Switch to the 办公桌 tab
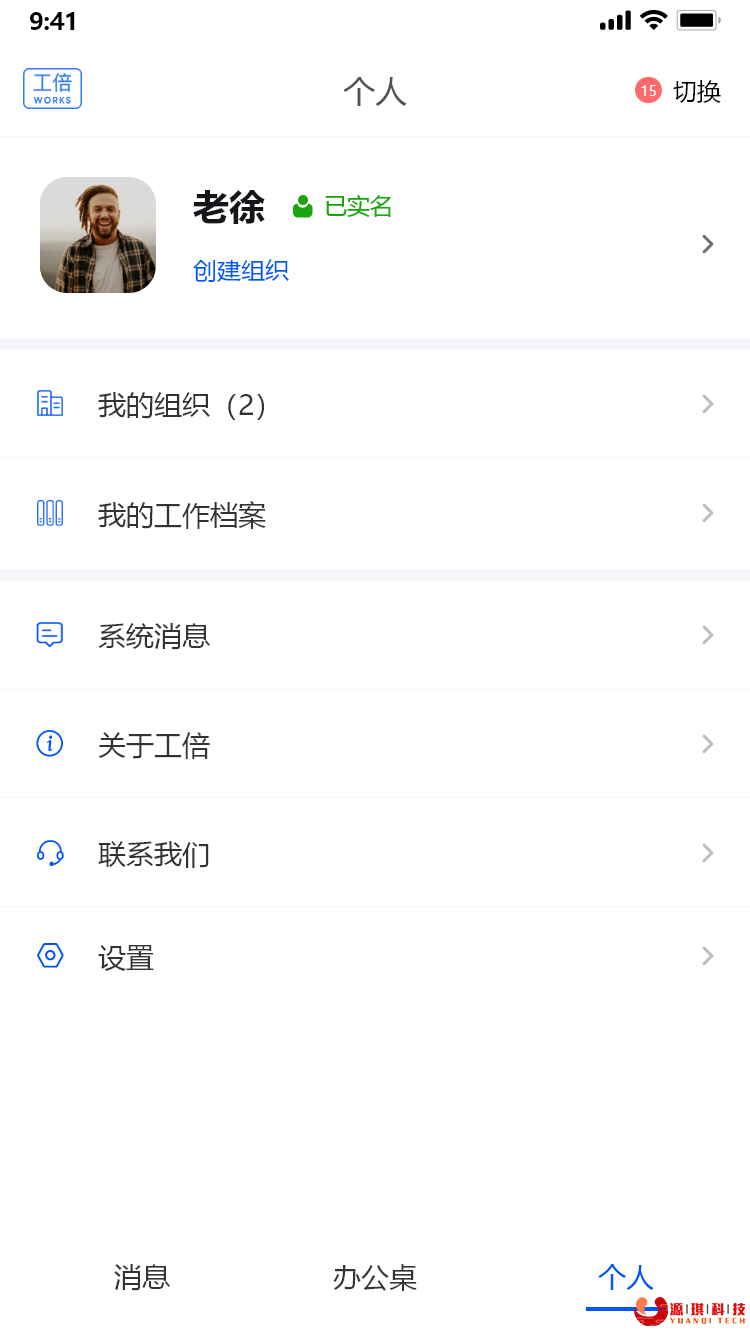Viewport: 750px width, 1334px height. tap(375, 1277)
